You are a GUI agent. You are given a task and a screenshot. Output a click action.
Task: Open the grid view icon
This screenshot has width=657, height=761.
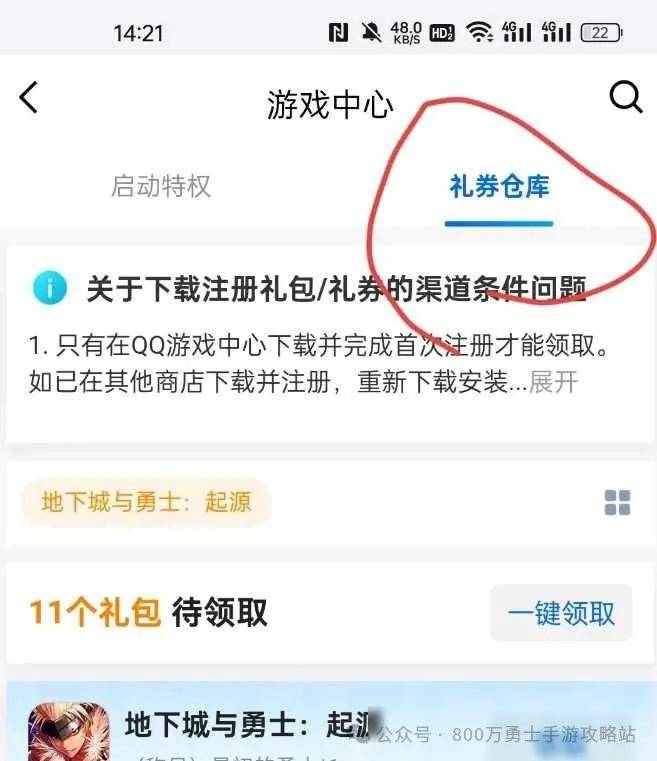click(x=617, y=503)
